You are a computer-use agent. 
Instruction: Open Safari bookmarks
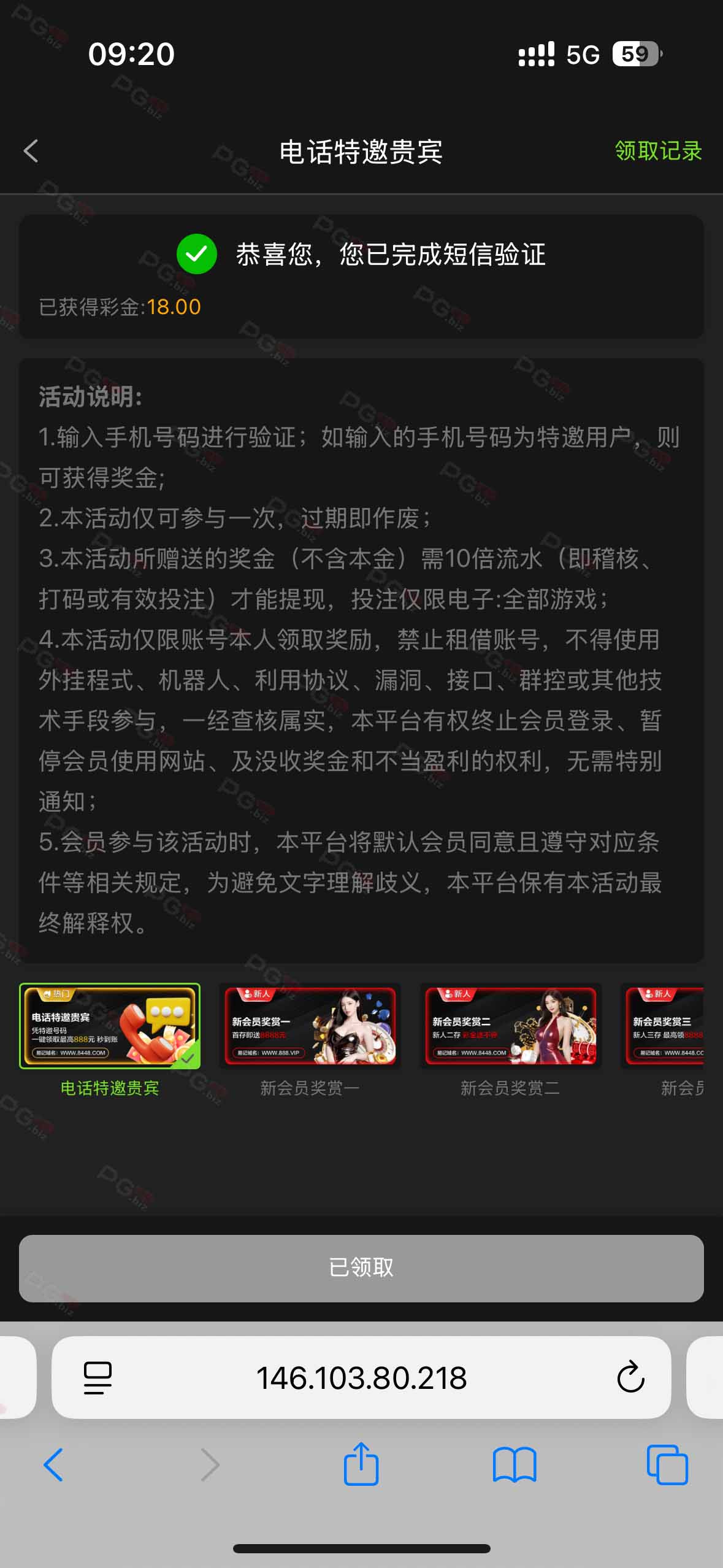[x=515, y=1465]
